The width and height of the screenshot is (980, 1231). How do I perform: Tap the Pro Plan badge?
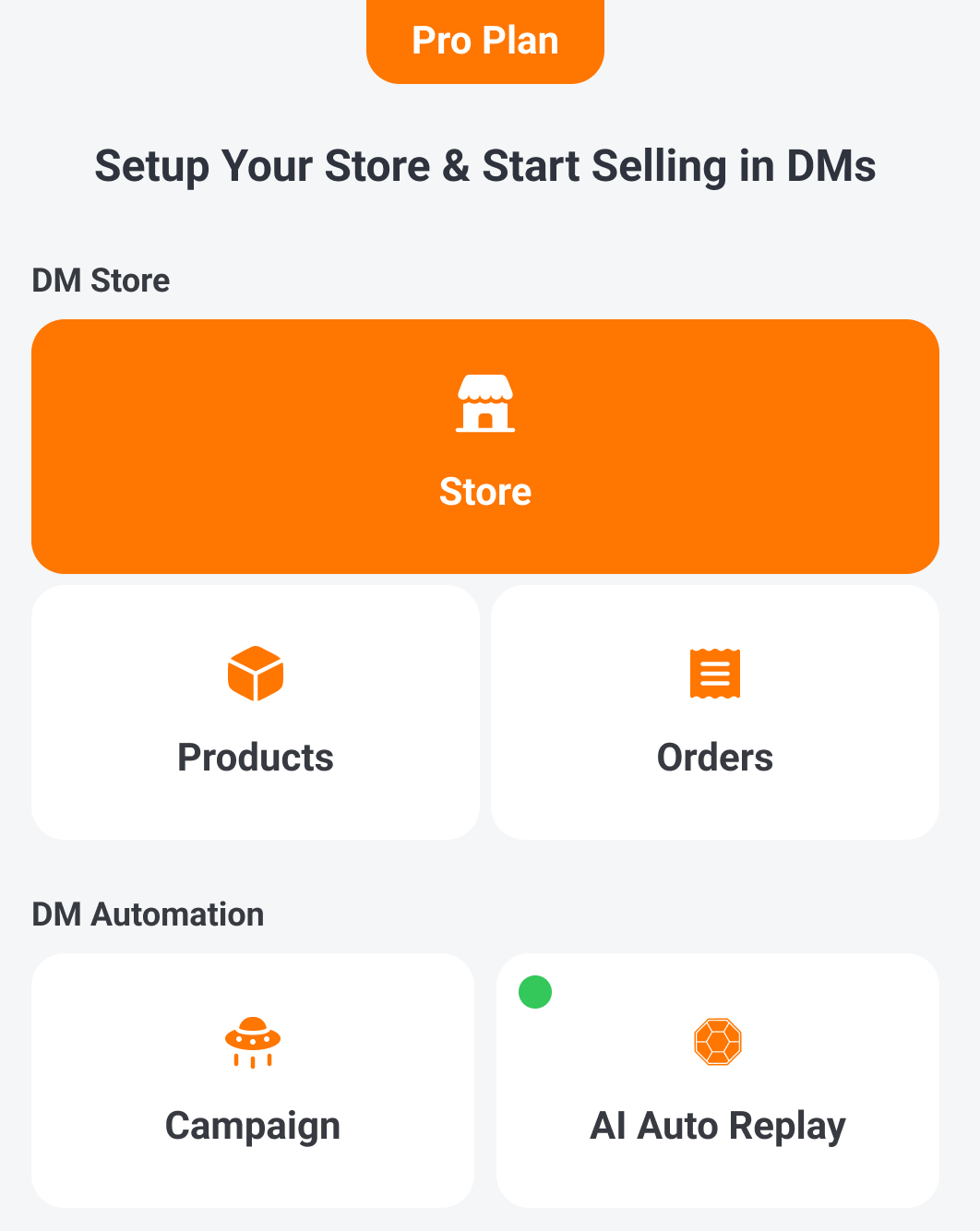485,41
